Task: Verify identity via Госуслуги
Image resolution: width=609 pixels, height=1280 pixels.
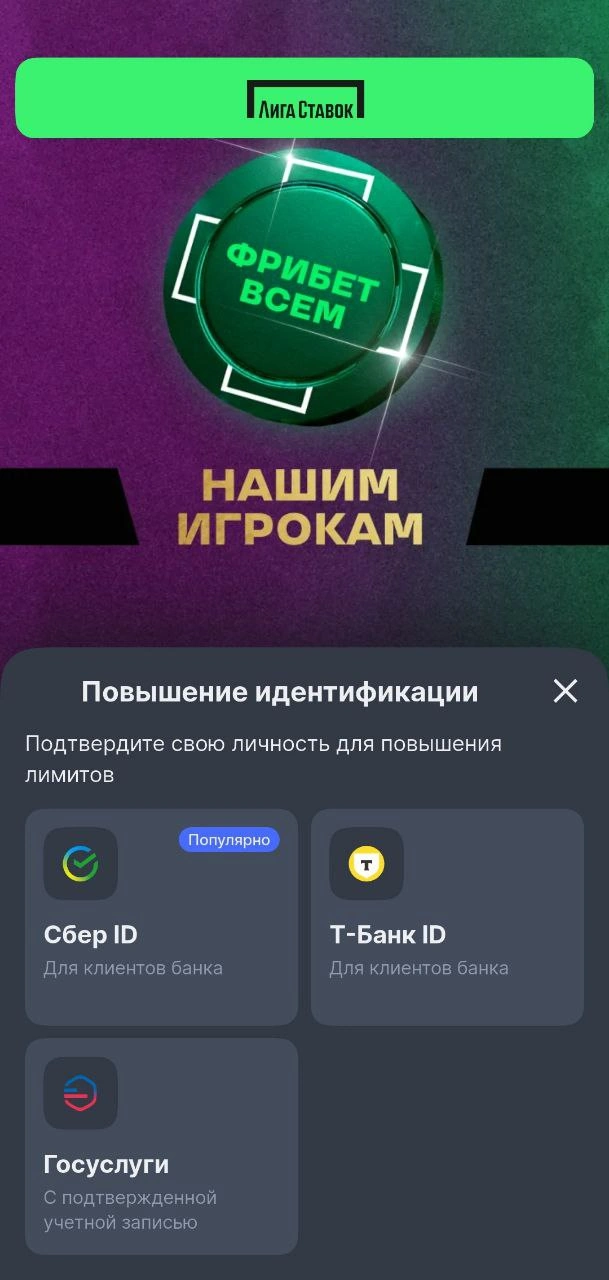Action: (161, 1145)
